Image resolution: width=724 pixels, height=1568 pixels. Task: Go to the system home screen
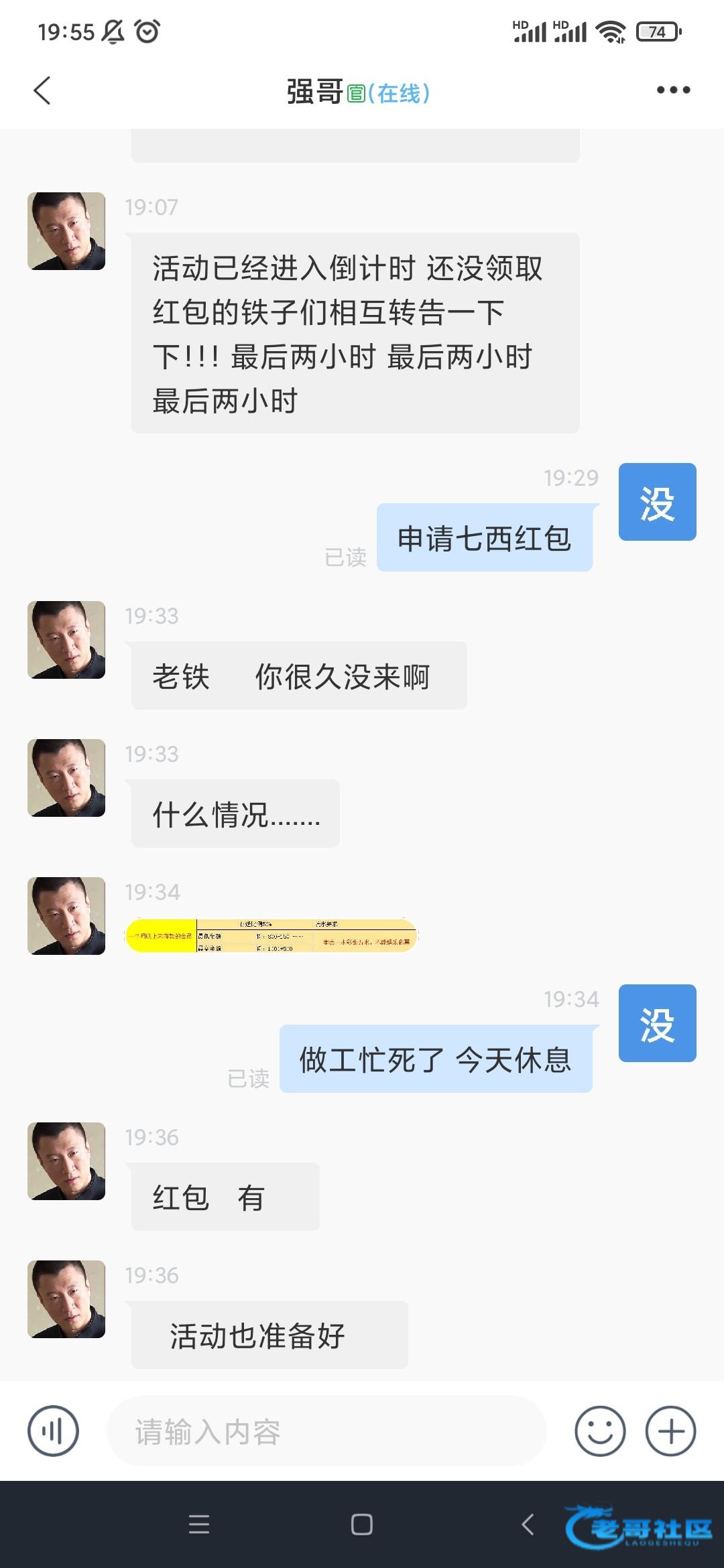(362, 1524)
